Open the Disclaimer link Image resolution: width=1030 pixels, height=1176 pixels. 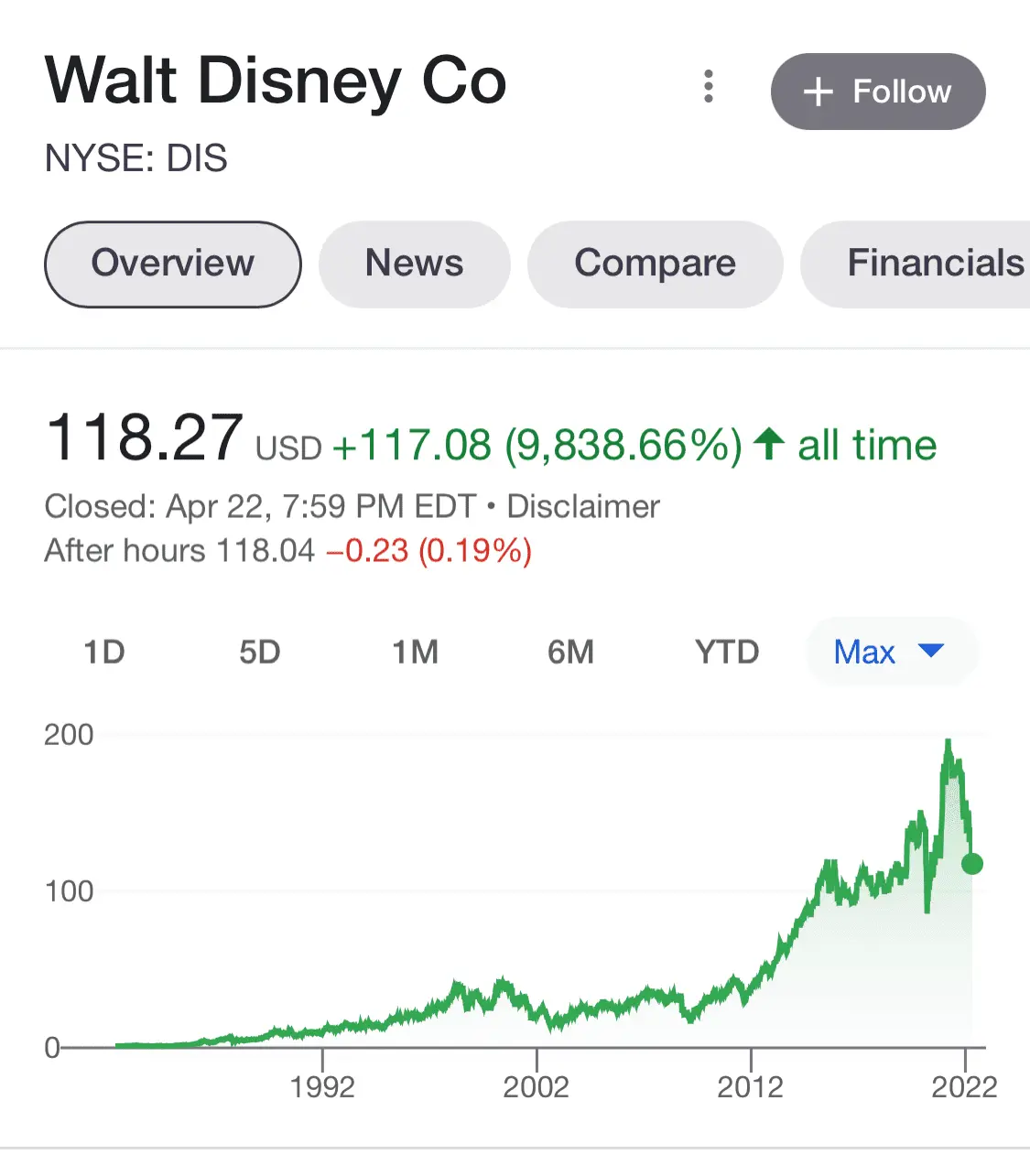coord(583,506)
